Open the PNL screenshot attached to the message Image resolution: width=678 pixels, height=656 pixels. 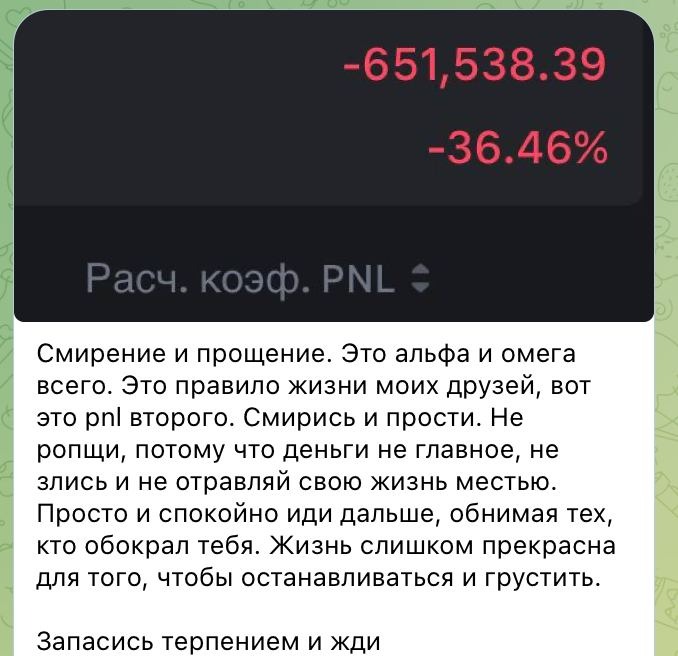(333, 165)
